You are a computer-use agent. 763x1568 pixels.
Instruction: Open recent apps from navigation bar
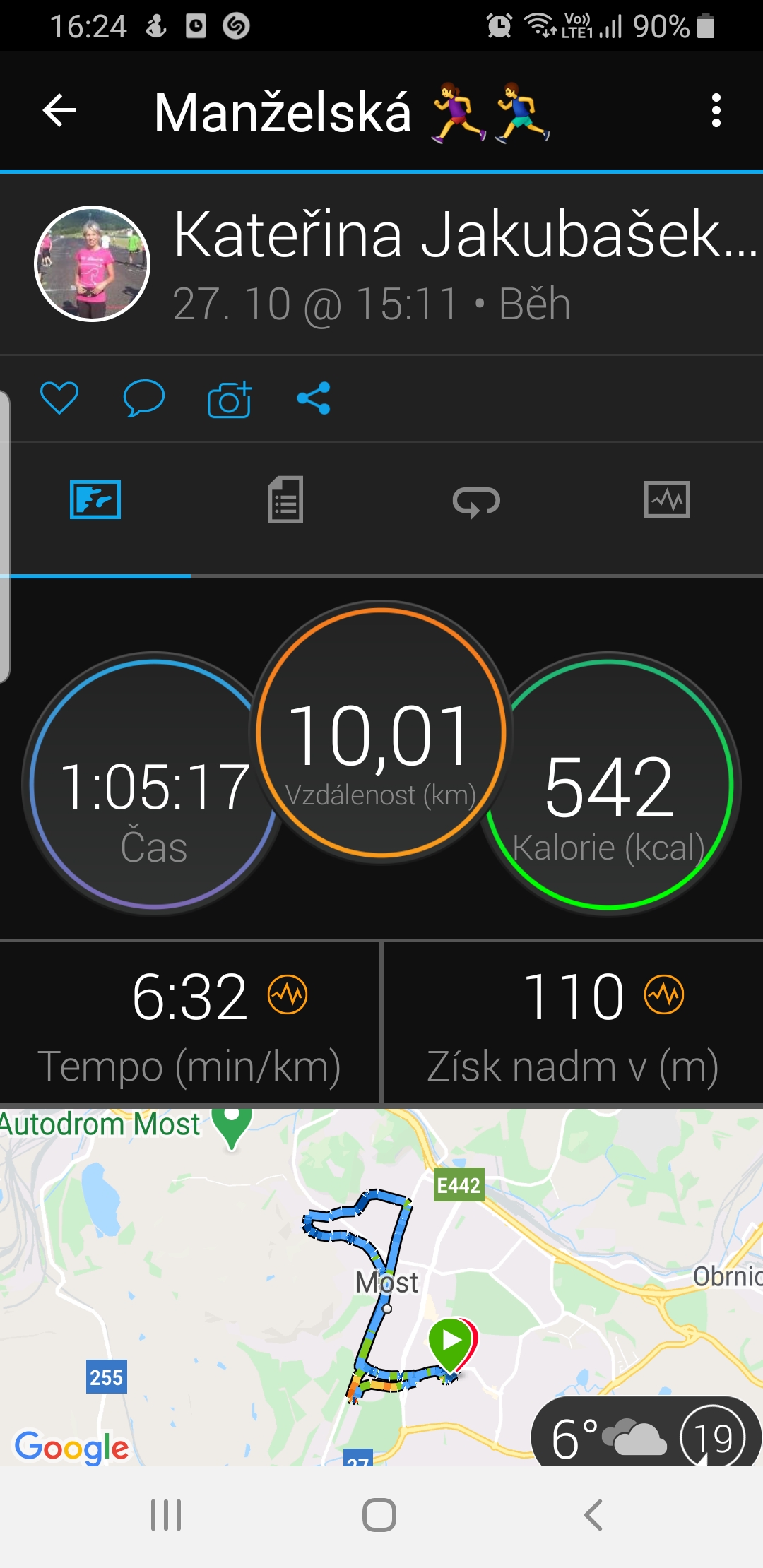166,1515
